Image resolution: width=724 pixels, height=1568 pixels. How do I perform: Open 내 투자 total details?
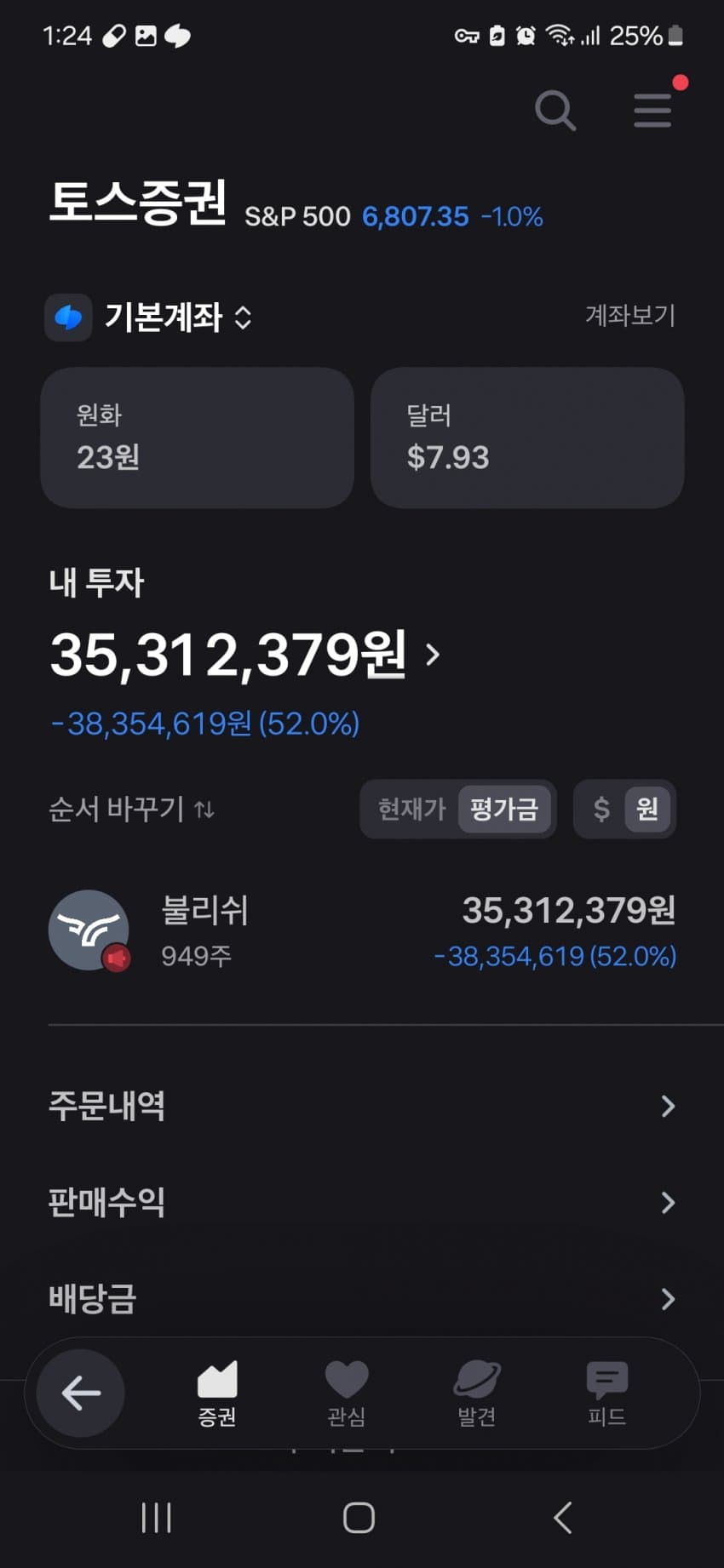245,655
